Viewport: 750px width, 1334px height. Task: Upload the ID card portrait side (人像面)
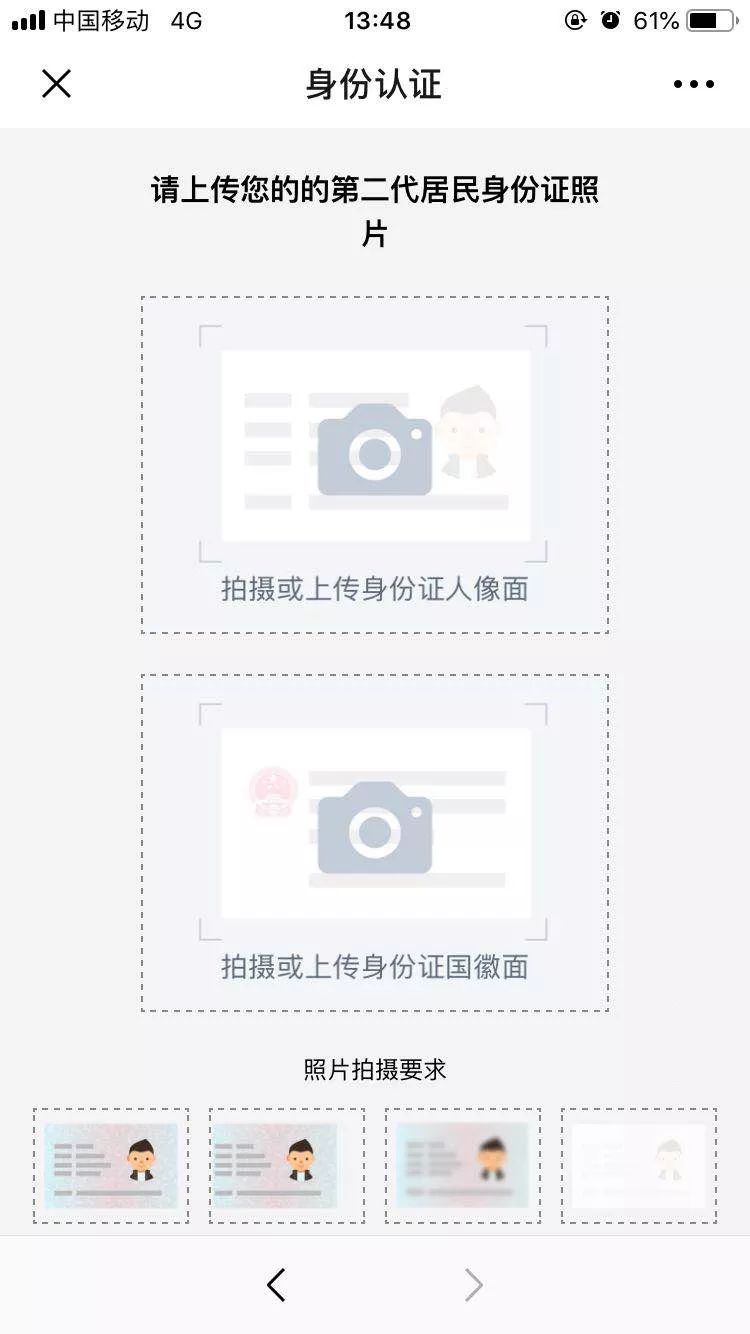click(x=374, y=464)
